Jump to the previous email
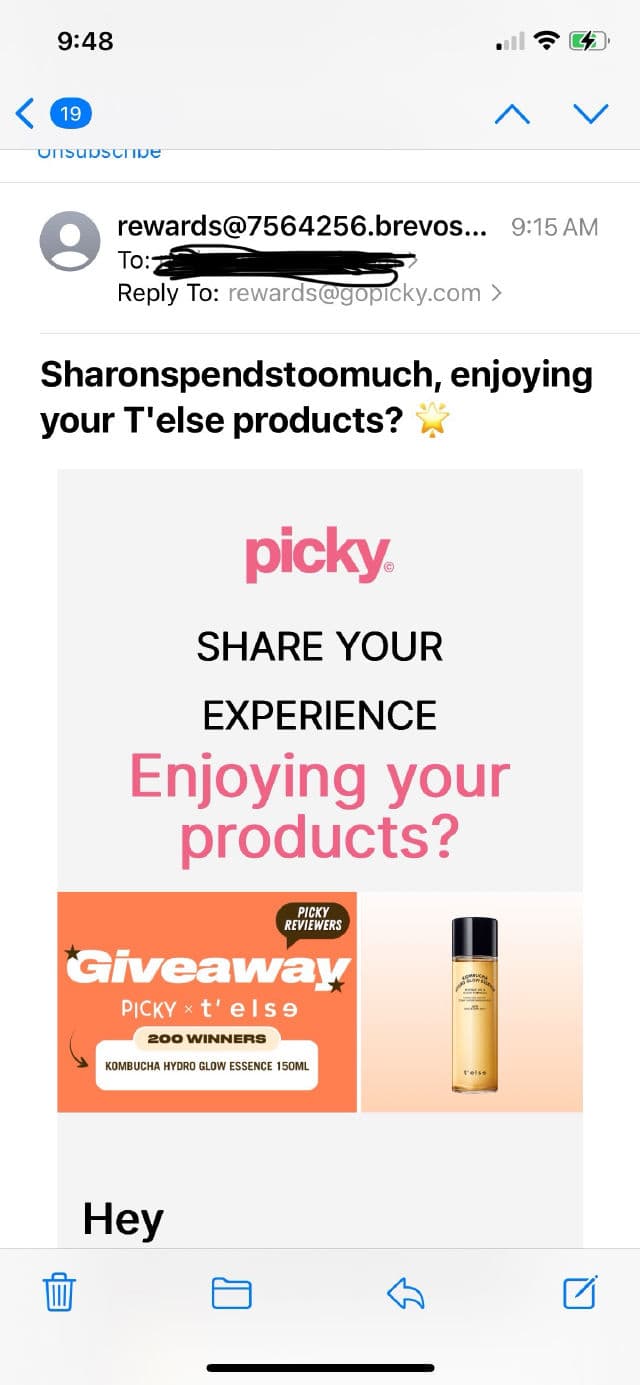 point(512,113)
